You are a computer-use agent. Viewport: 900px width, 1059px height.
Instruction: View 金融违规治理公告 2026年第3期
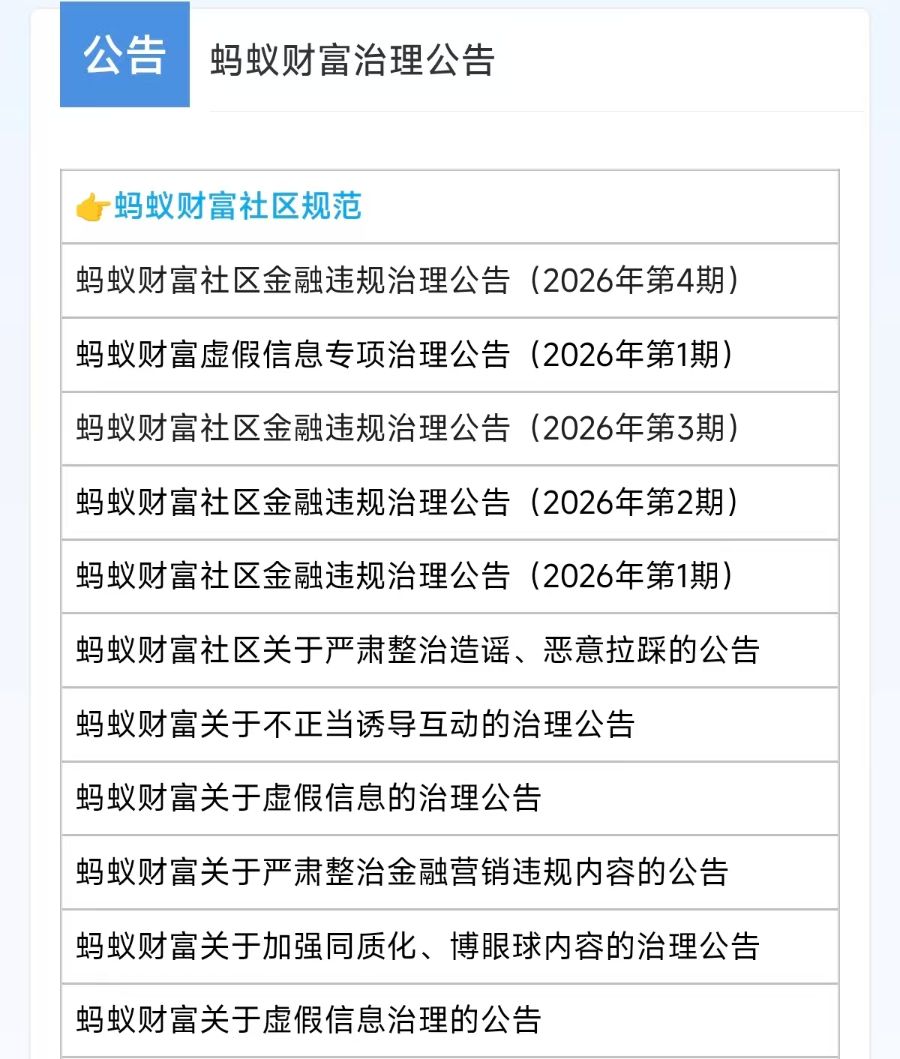[408, 429]
